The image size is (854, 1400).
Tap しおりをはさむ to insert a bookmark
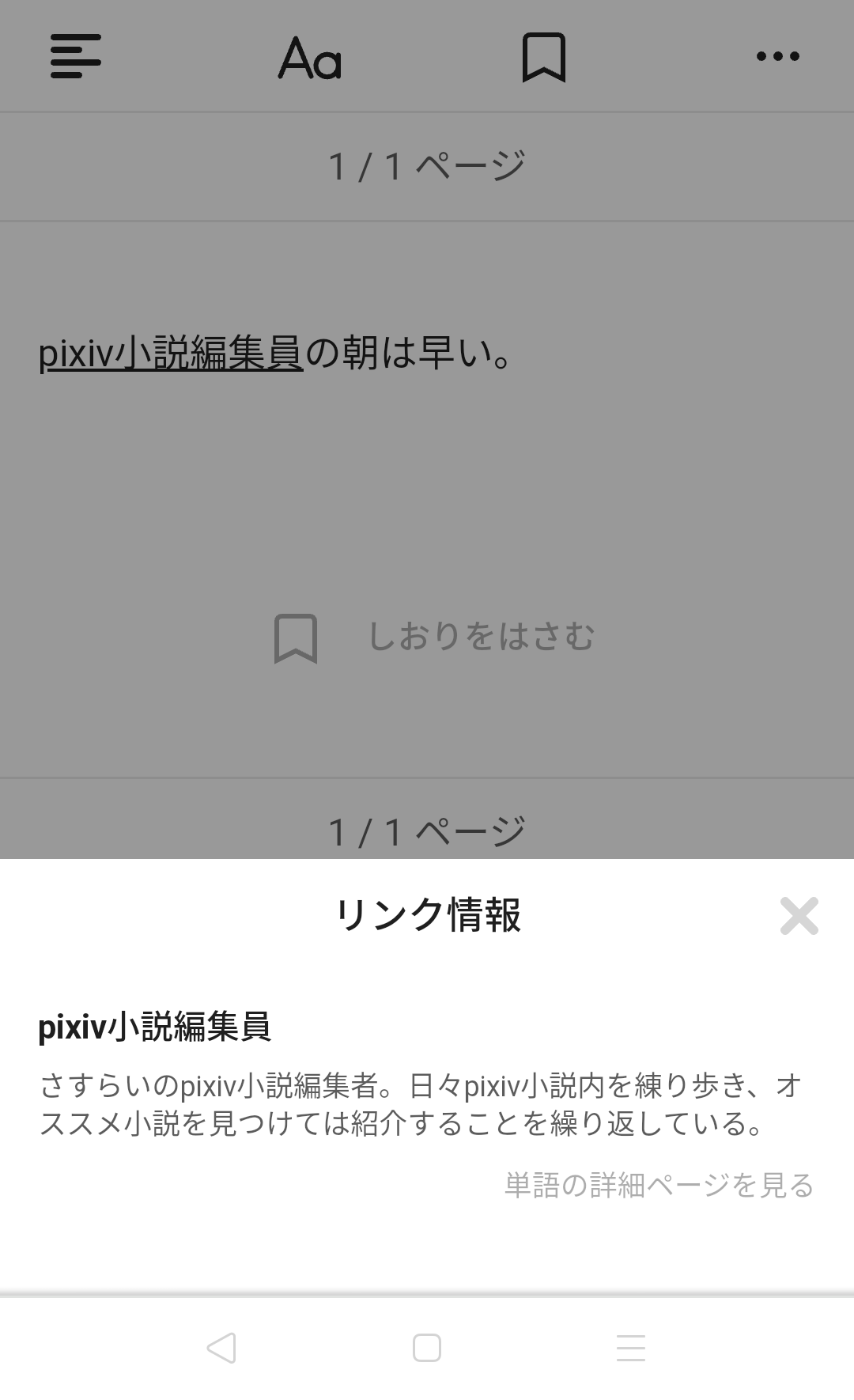pyautogui.click(x=433, y=638)
